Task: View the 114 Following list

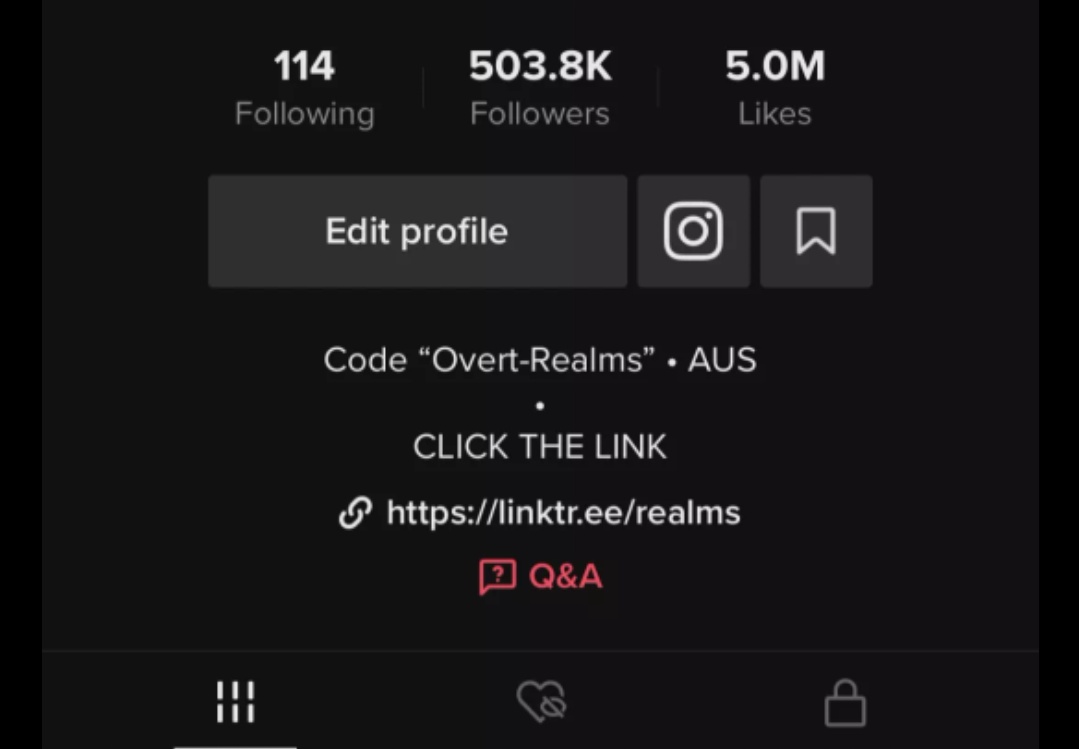Action: coord(304,88)
